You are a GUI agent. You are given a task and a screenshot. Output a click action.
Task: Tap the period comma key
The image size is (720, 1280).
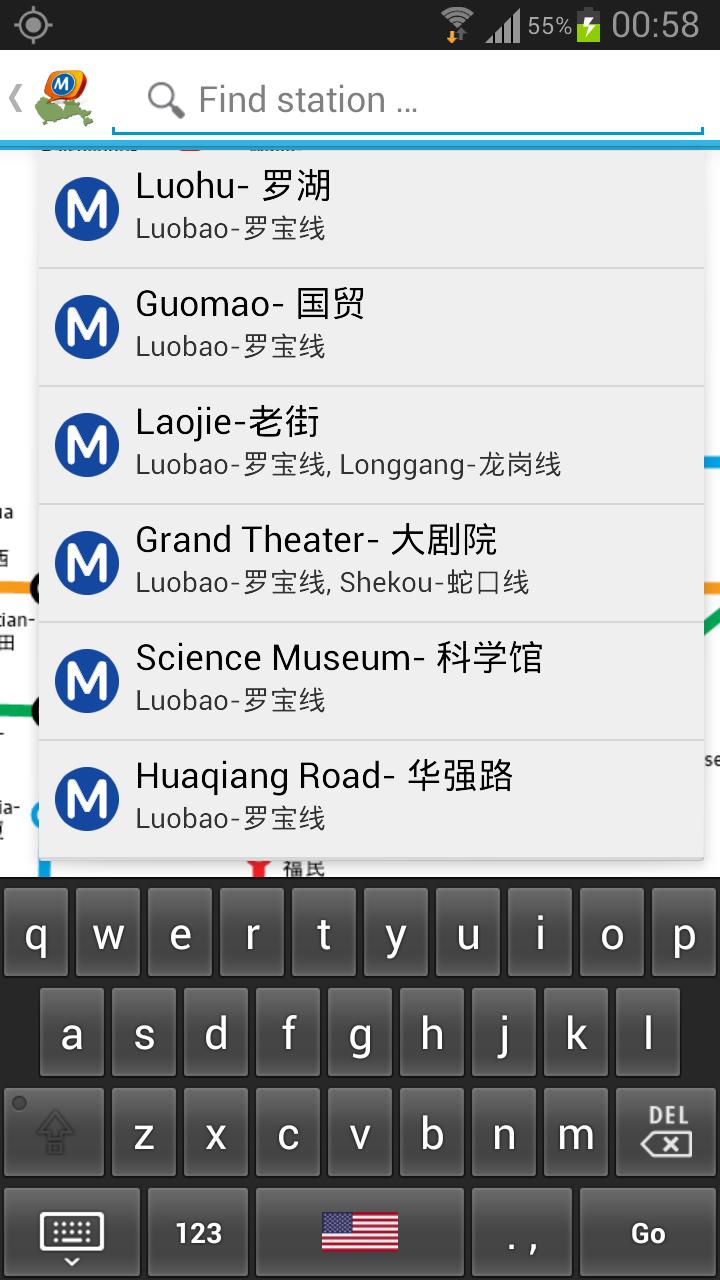pos(521,1231)
